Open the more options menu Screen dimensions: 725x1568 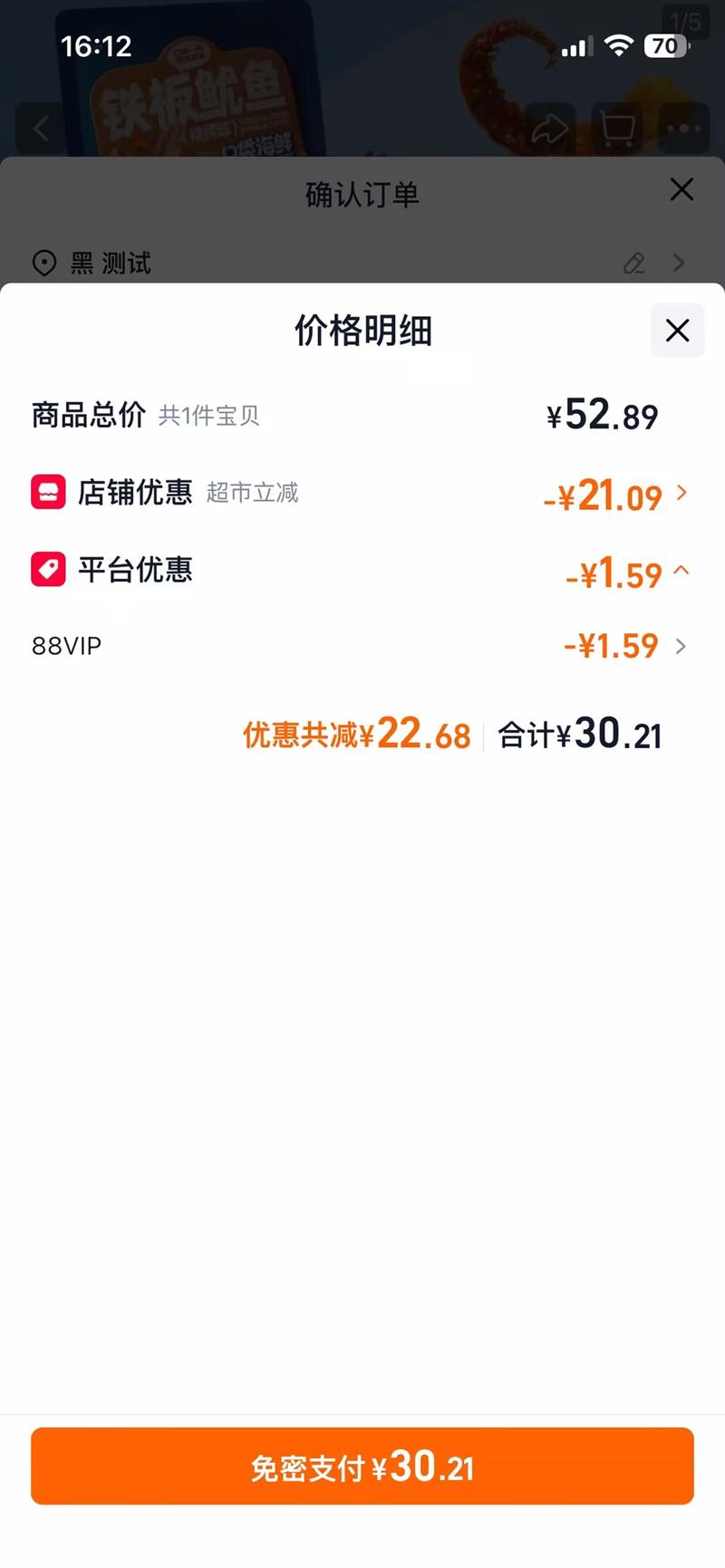coord(684,129)
